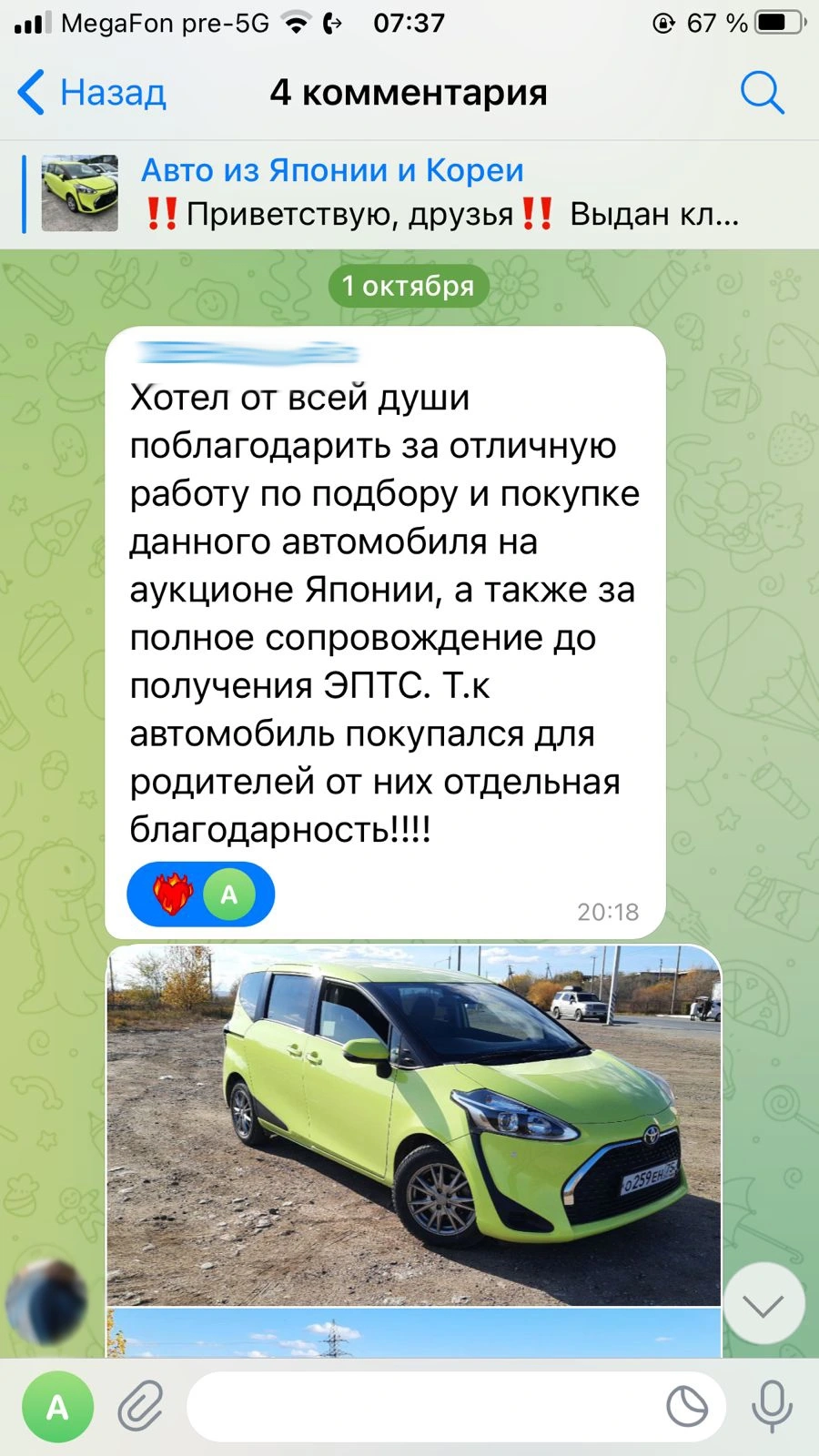
Task: Open the second photo below the car
Action: click(x=414, y=1333)
